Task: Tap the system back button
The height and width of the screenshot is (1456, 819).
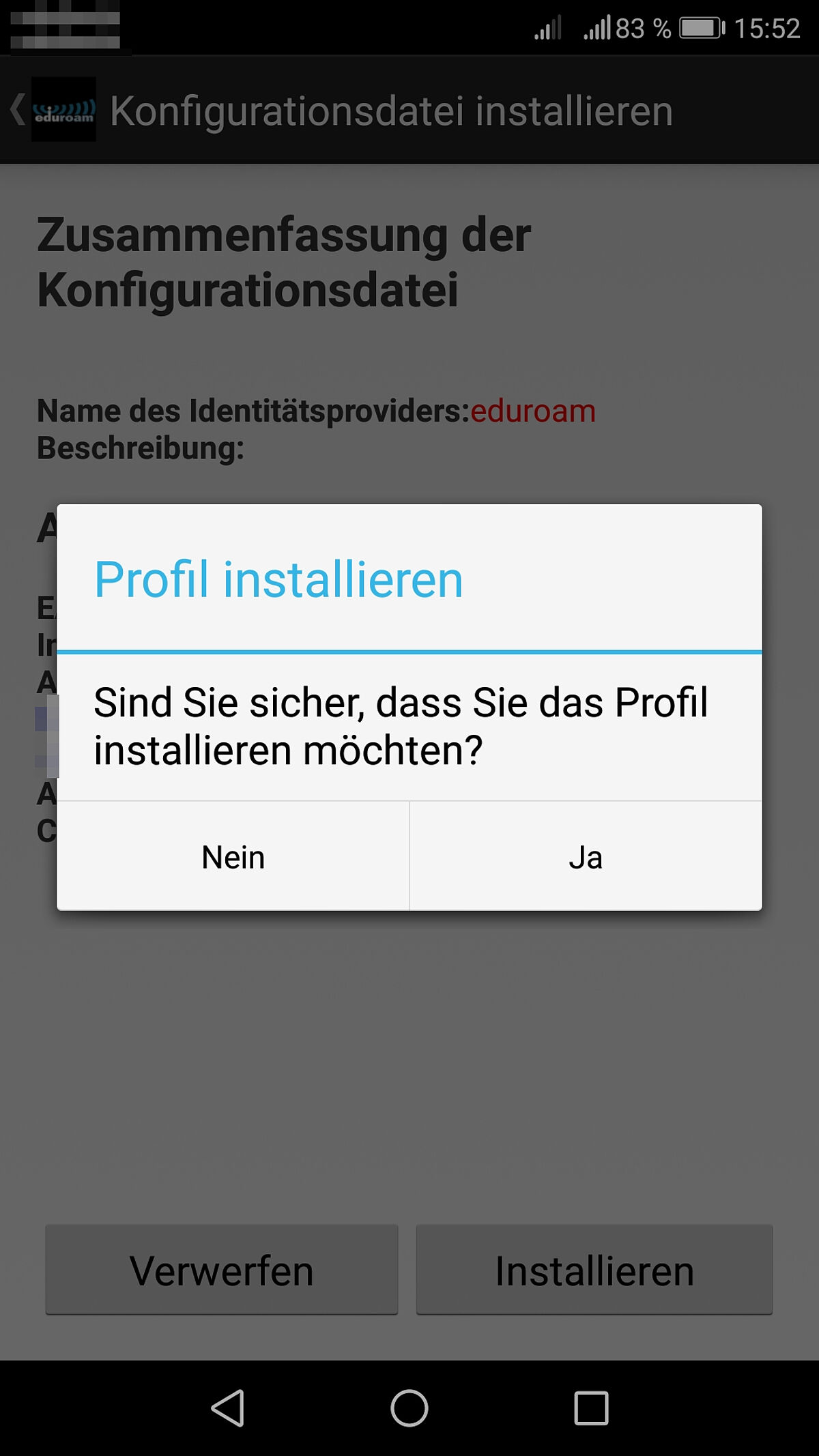Action: (x=228, y=1408)
